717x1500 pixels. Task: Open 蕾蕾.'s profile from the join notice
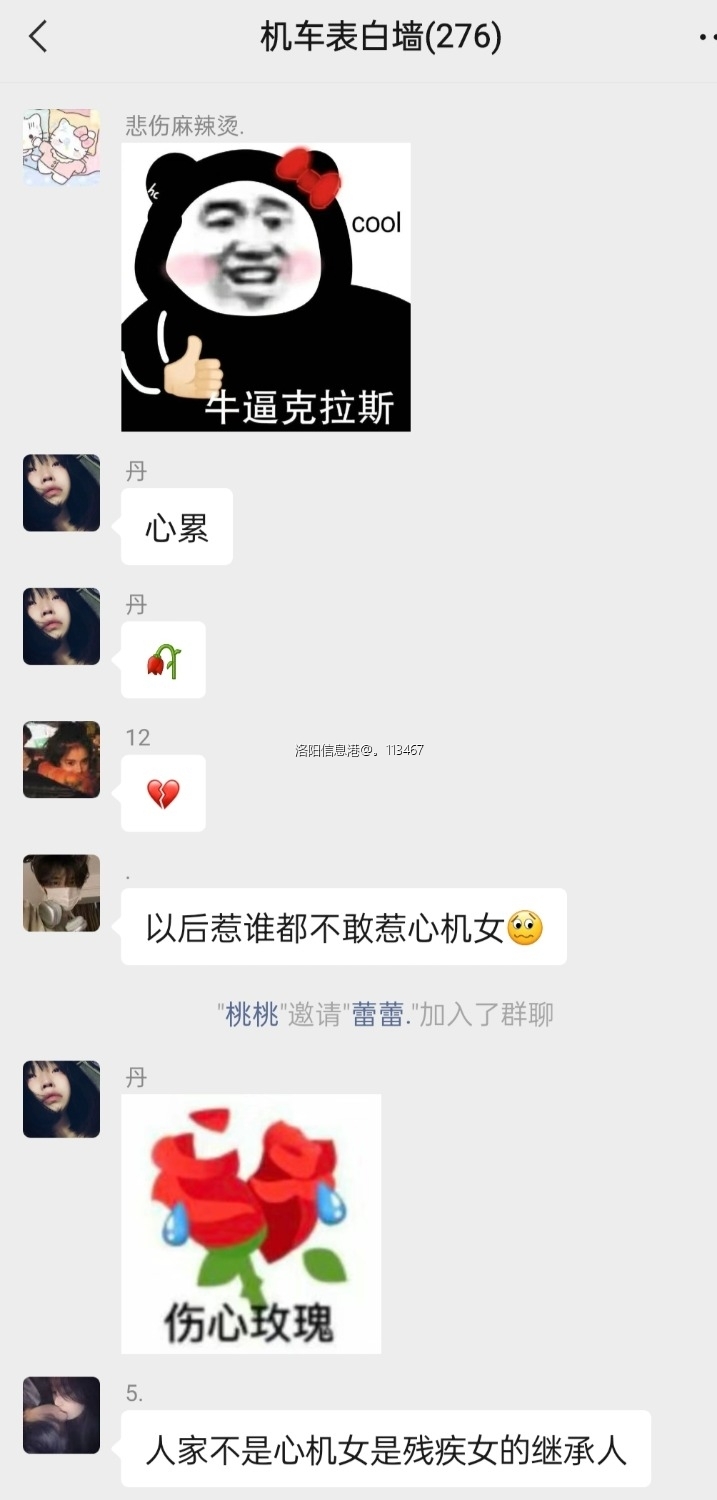pyautogui.click(x=378, y=1015)
